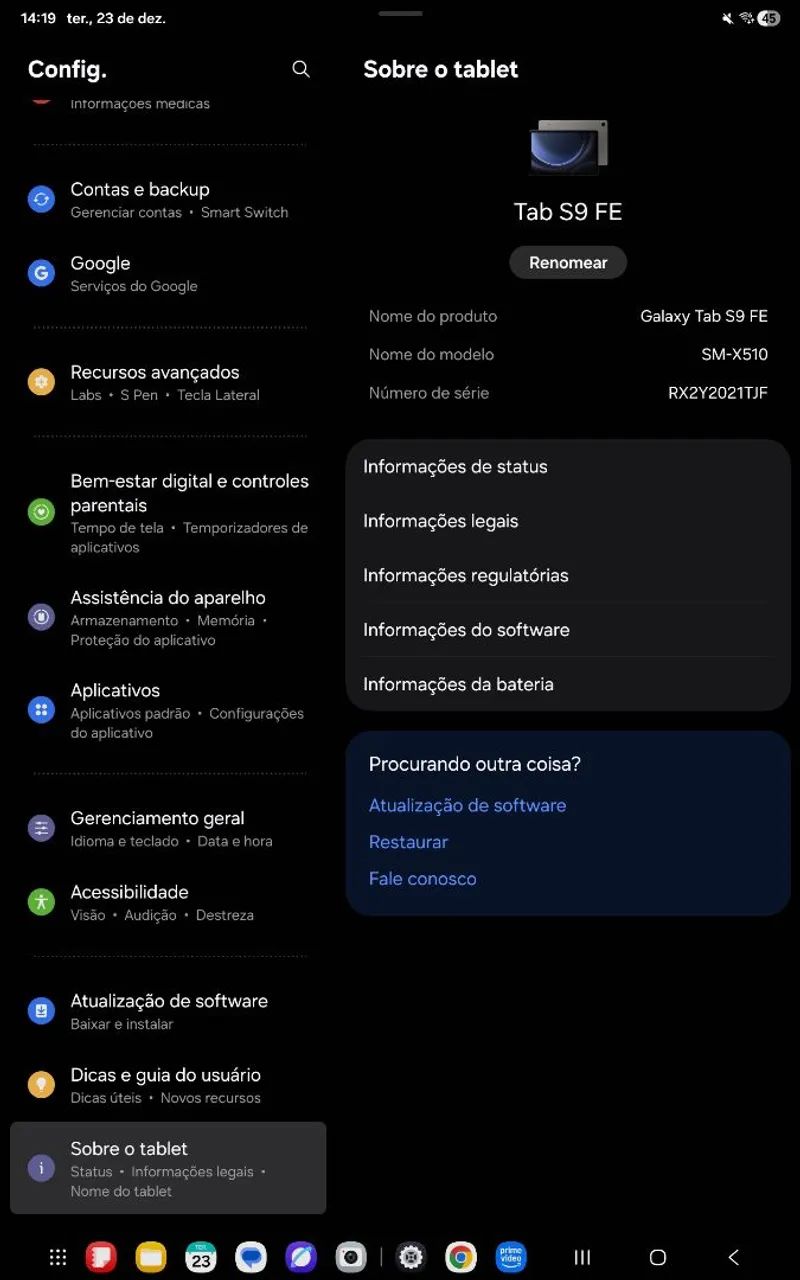Follow the Fale conosco link
This screenshot has height=1280, width=800.
(422, 879)
